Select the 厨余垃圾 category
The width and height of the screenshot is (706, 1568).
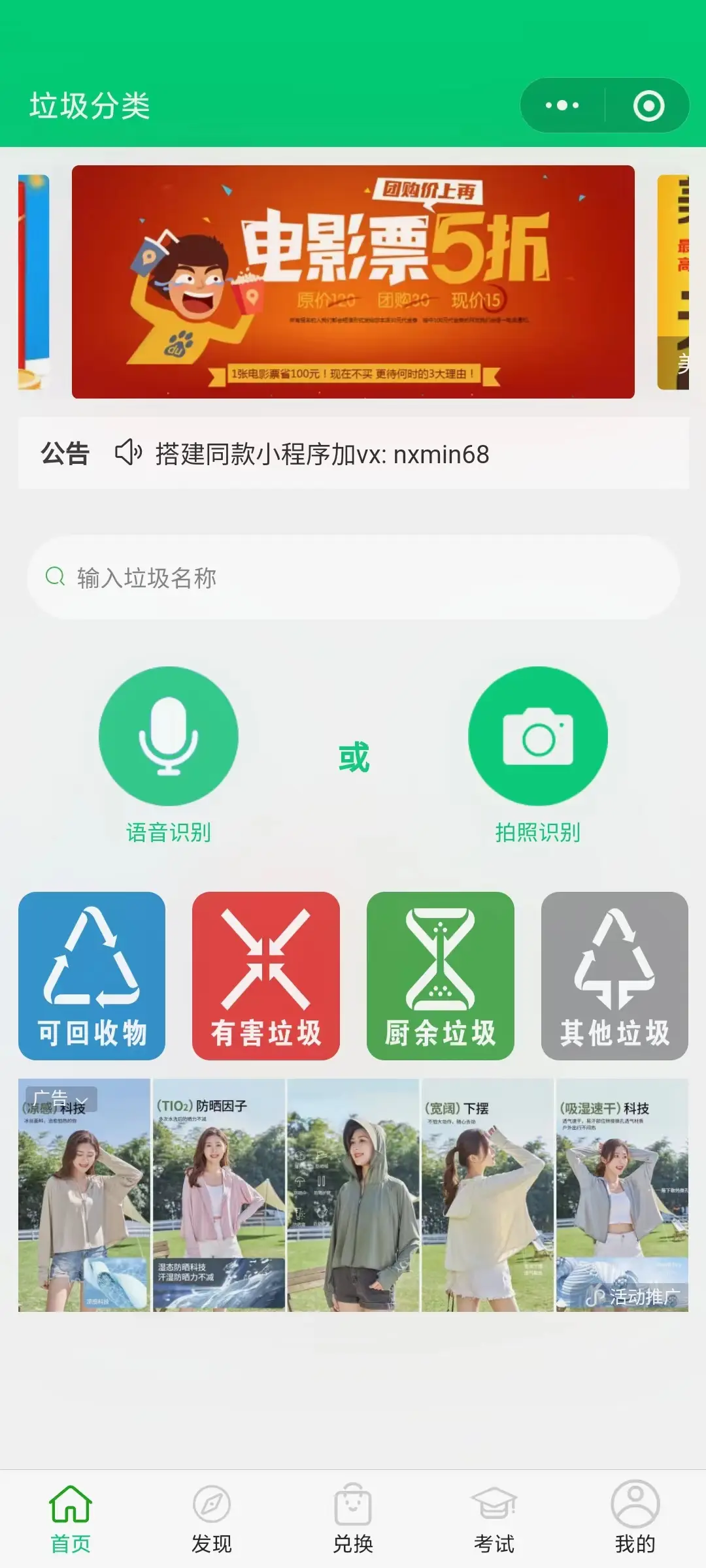pyautogui.click(x=440, y=975)
